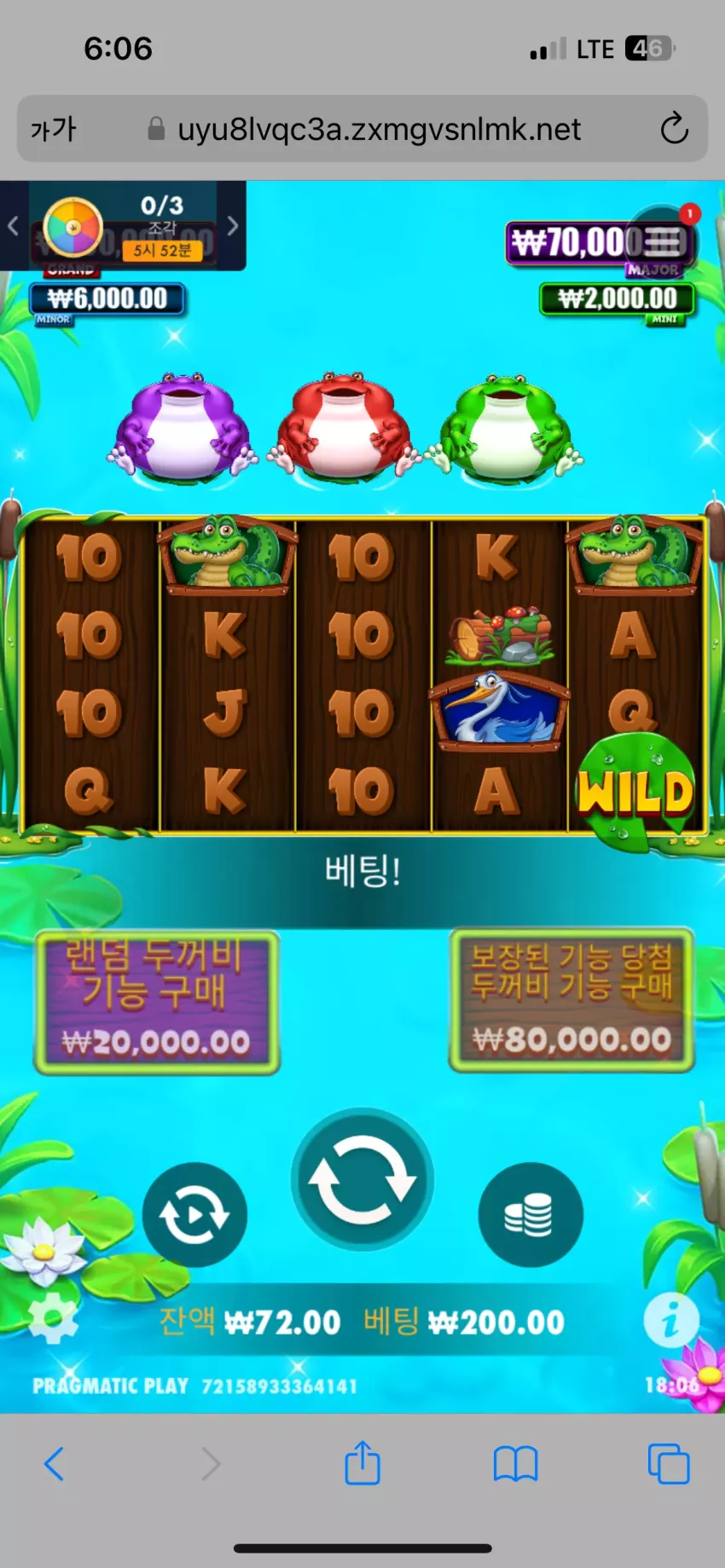
Task: Tap the Safari address bar URL
Action: pos(379,130)
